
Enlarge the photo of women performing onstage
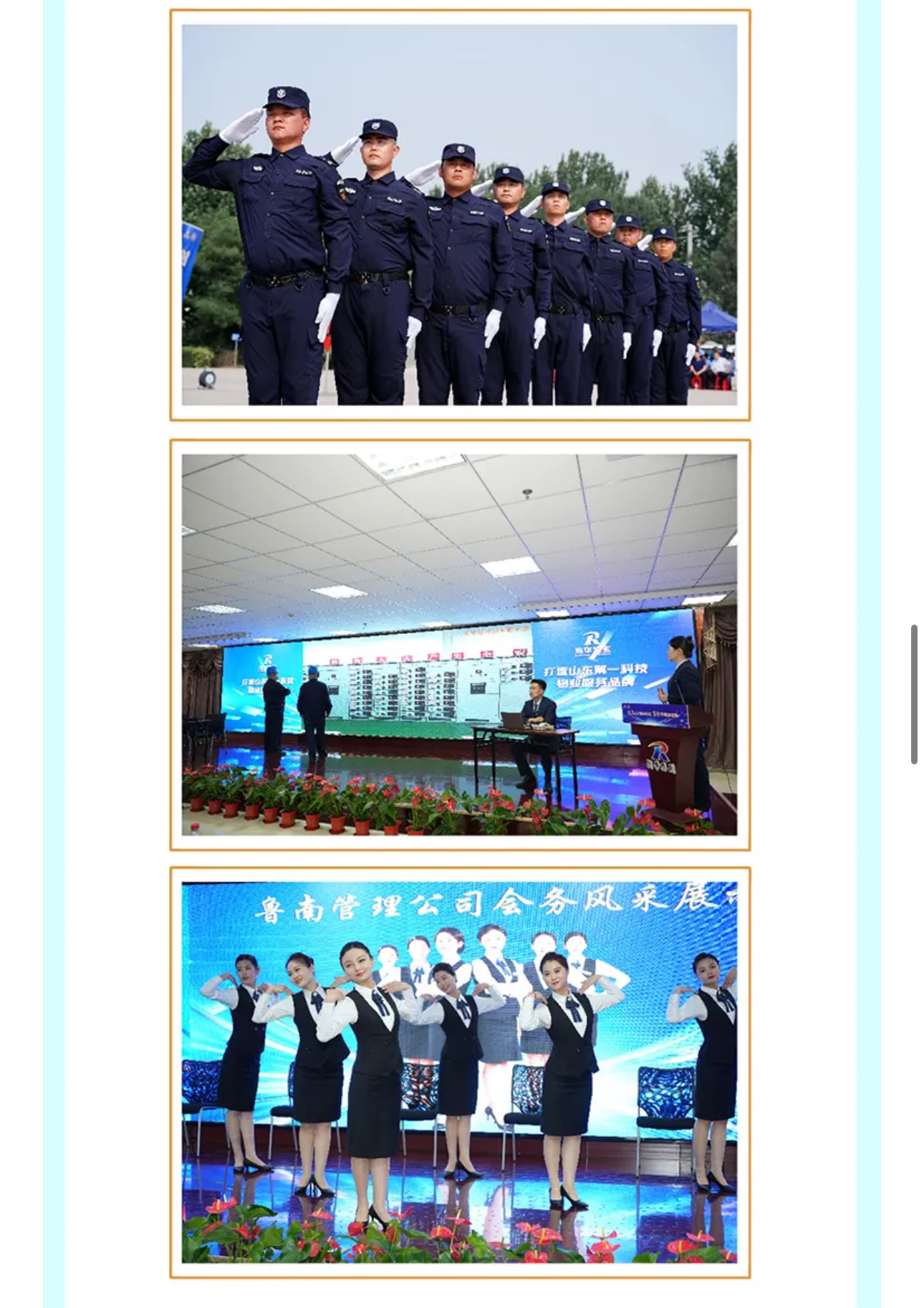click(x=459, y=1072)
